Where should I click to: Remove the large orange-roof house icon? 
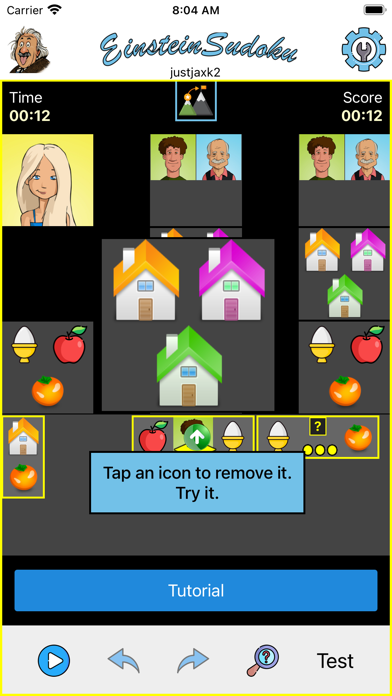click(146, 281)
